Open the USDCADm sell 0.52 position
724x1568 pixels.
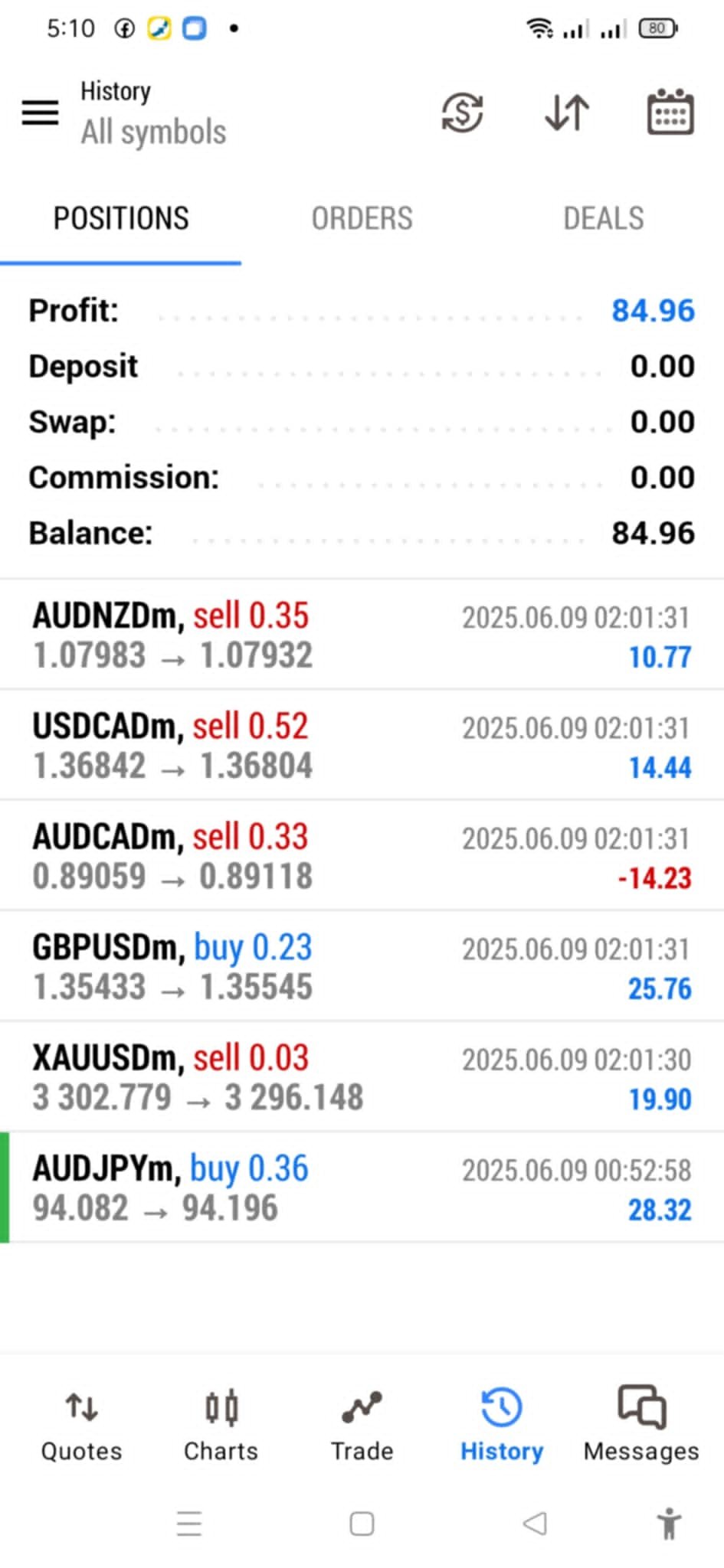pos(362,746)
